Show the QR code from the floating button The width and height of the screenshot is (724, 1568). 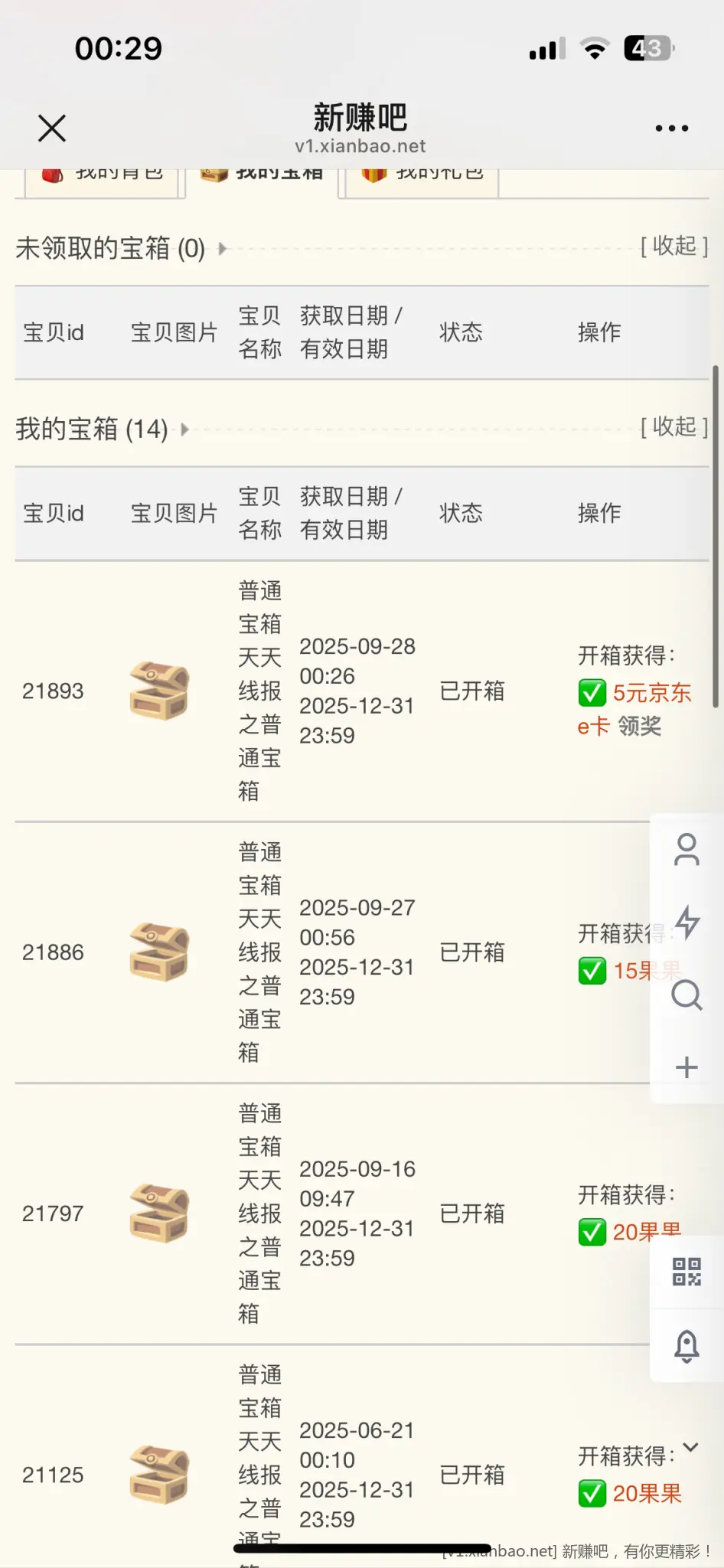tap(686, 1272)
